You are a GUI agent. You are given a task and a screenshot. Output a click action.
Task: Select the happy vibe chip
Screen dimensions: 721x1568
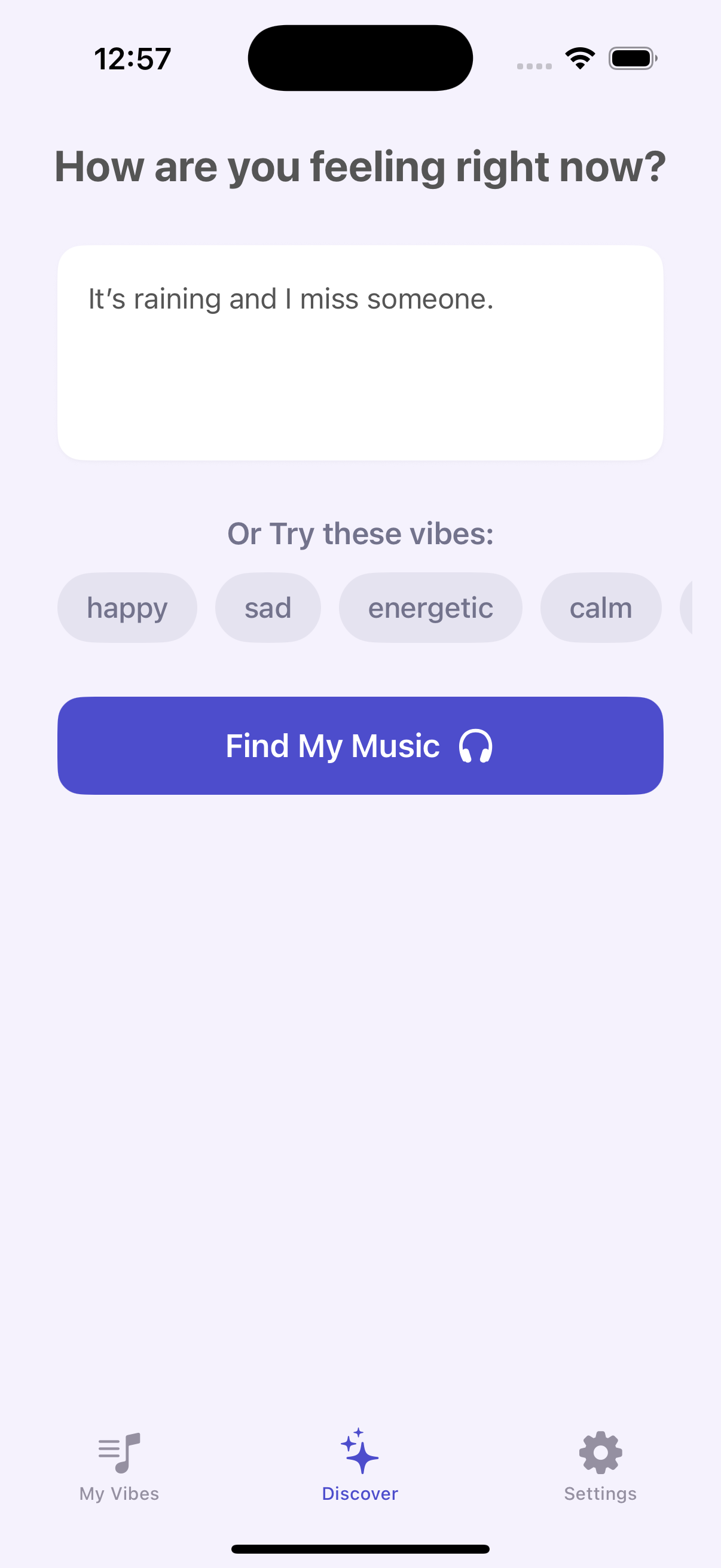(127, 608)
